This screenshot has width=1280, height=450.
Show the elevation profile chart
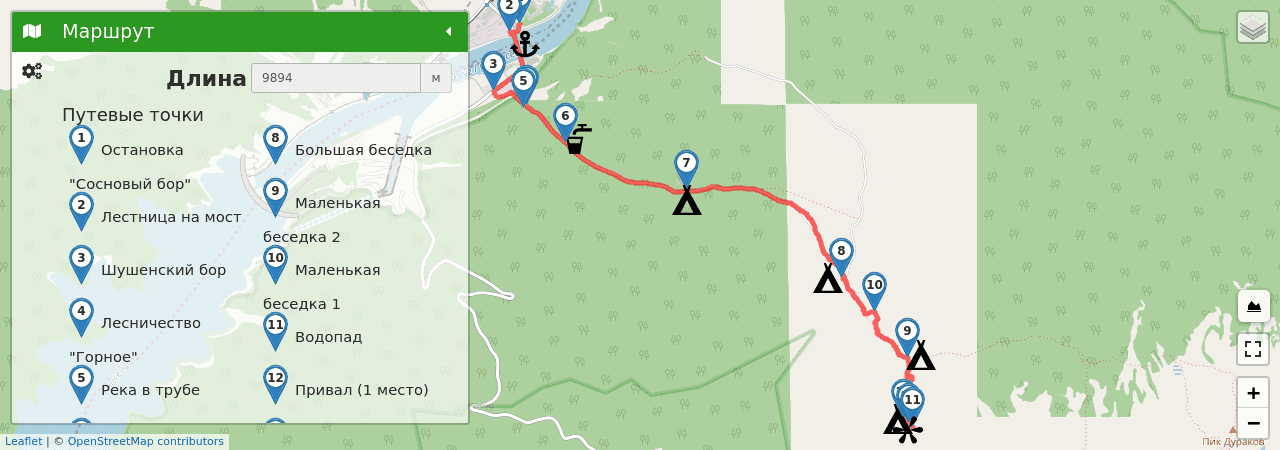(1253, 306)
